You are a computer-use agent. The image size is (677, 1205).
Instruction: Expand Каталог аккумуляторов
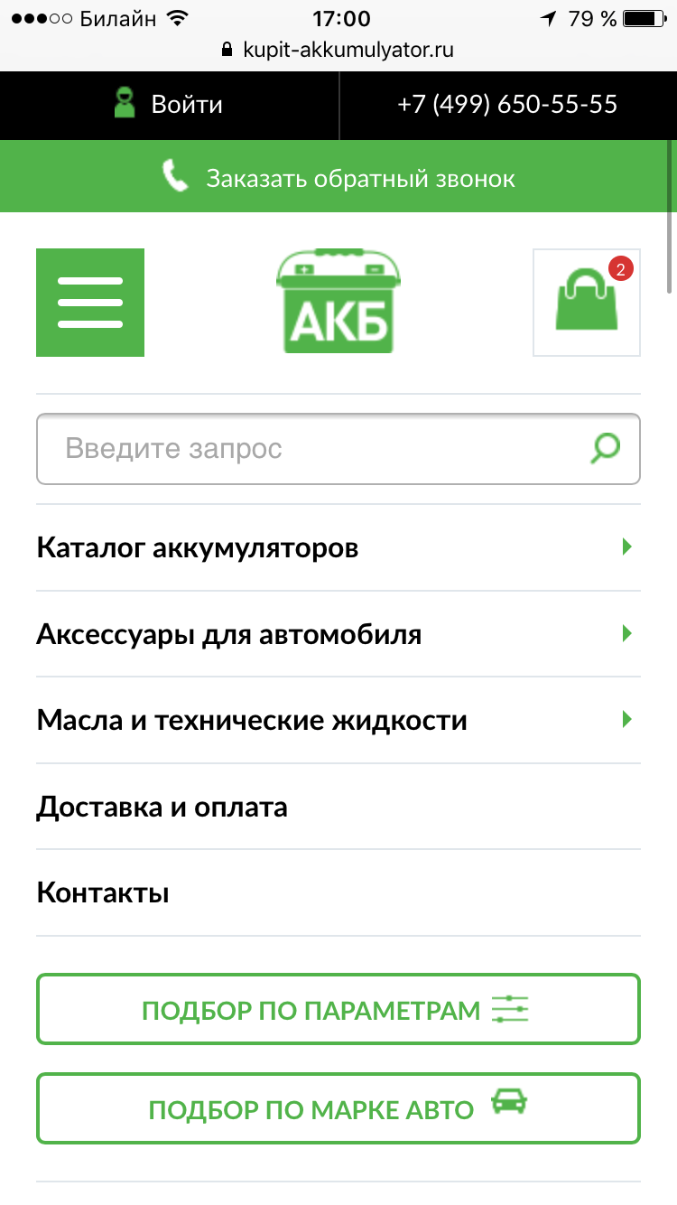(338, 548)
